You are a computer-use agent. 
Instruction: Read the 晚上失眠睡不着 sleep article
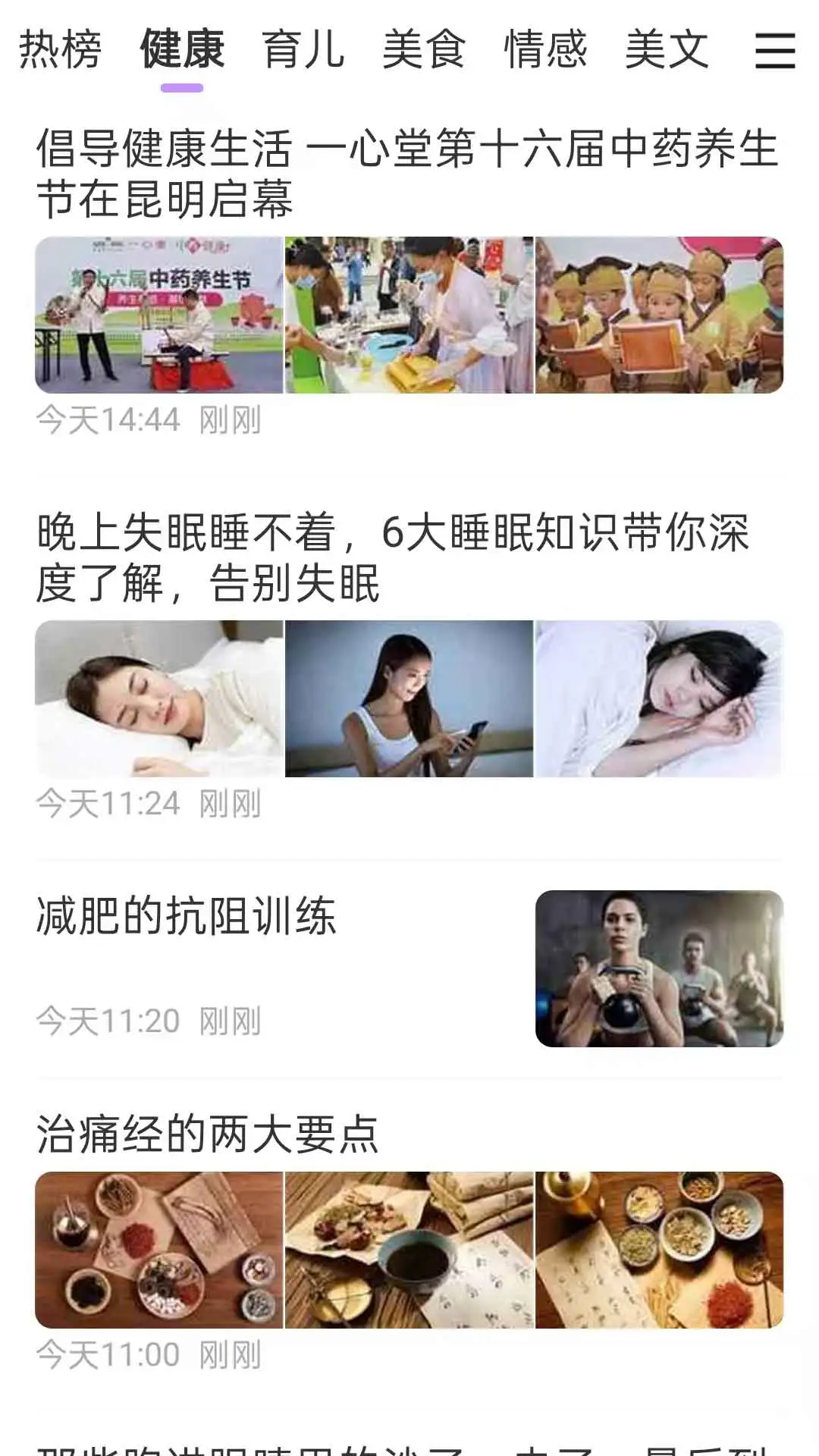coord(393,557)
